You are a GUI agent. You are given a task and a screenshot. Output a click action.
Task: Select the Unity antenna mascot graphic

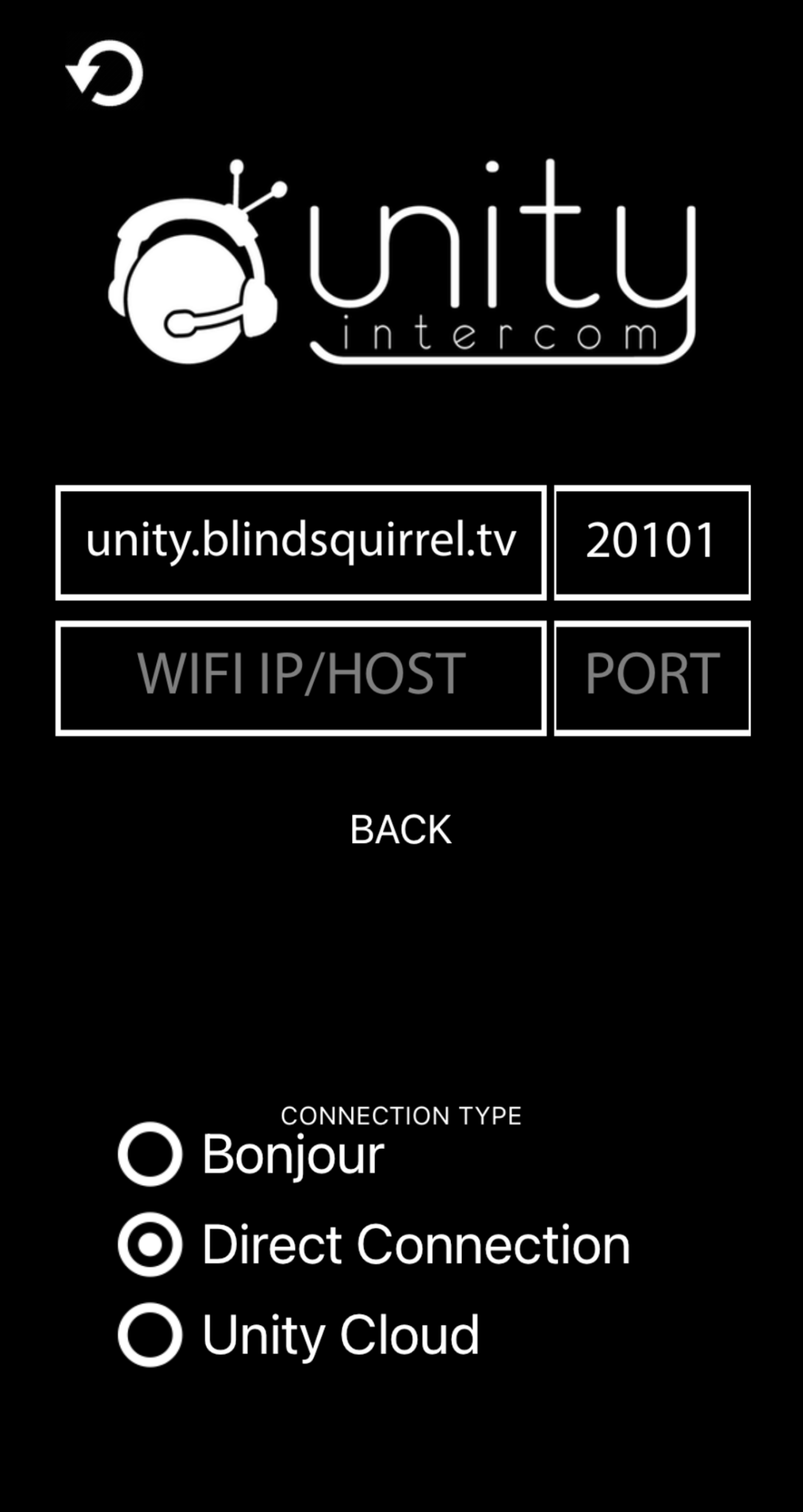tap(193, 273)
